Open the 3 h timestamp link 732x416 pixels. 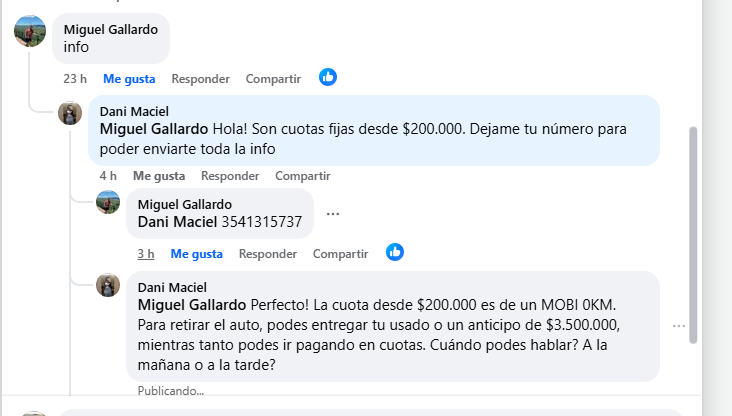146,253
